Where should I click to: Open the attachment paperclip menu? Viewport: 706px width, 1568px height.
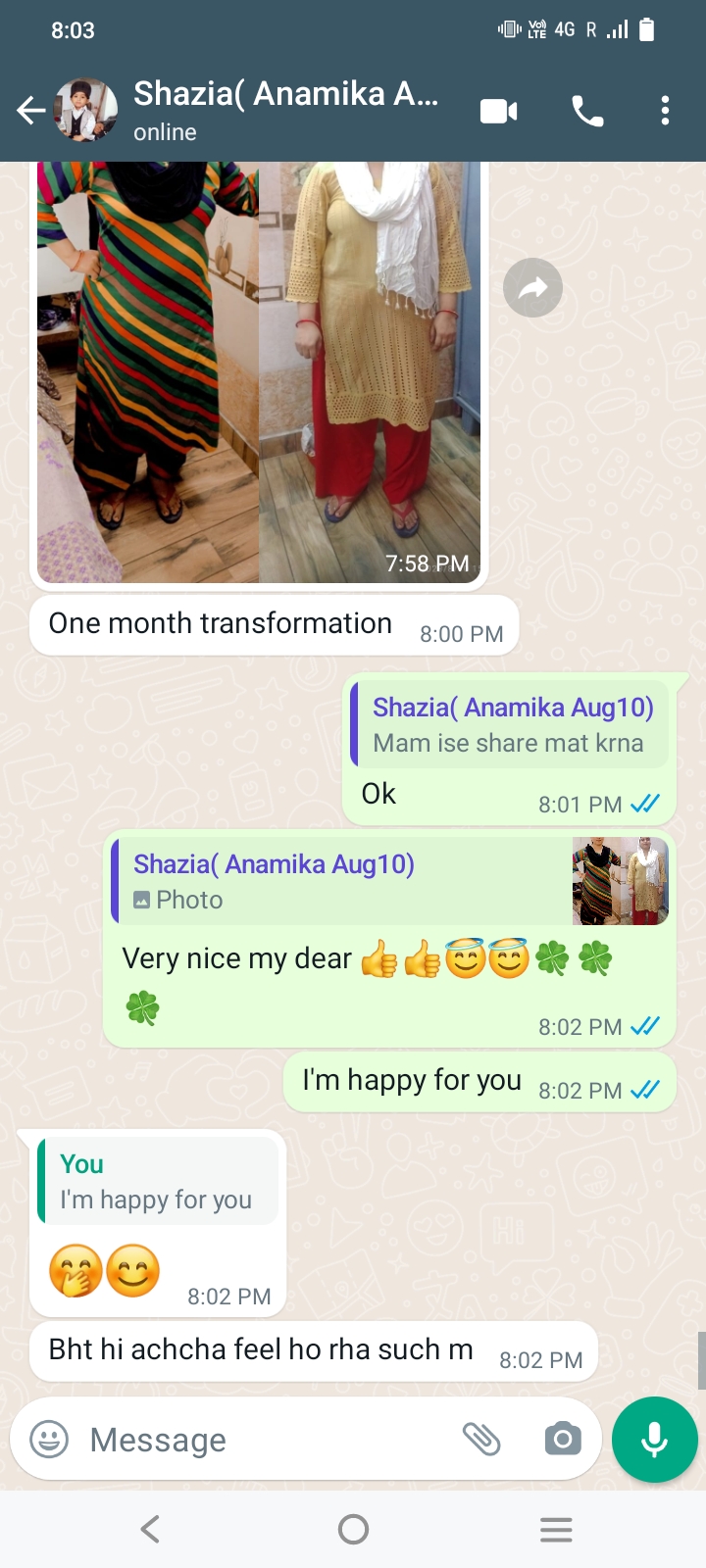coord(481,1439)
